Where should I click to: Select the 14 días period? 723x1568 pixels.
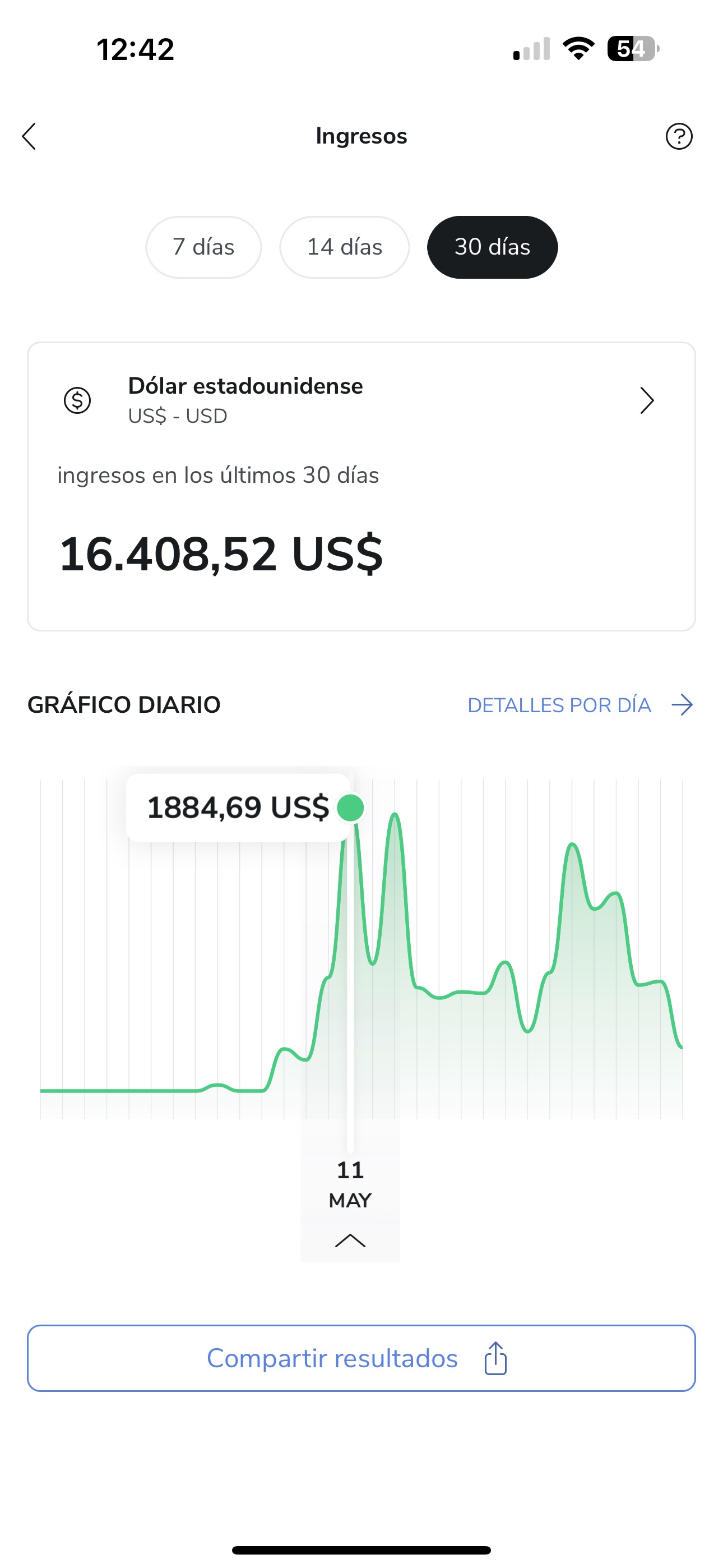(x=345, y=247)
